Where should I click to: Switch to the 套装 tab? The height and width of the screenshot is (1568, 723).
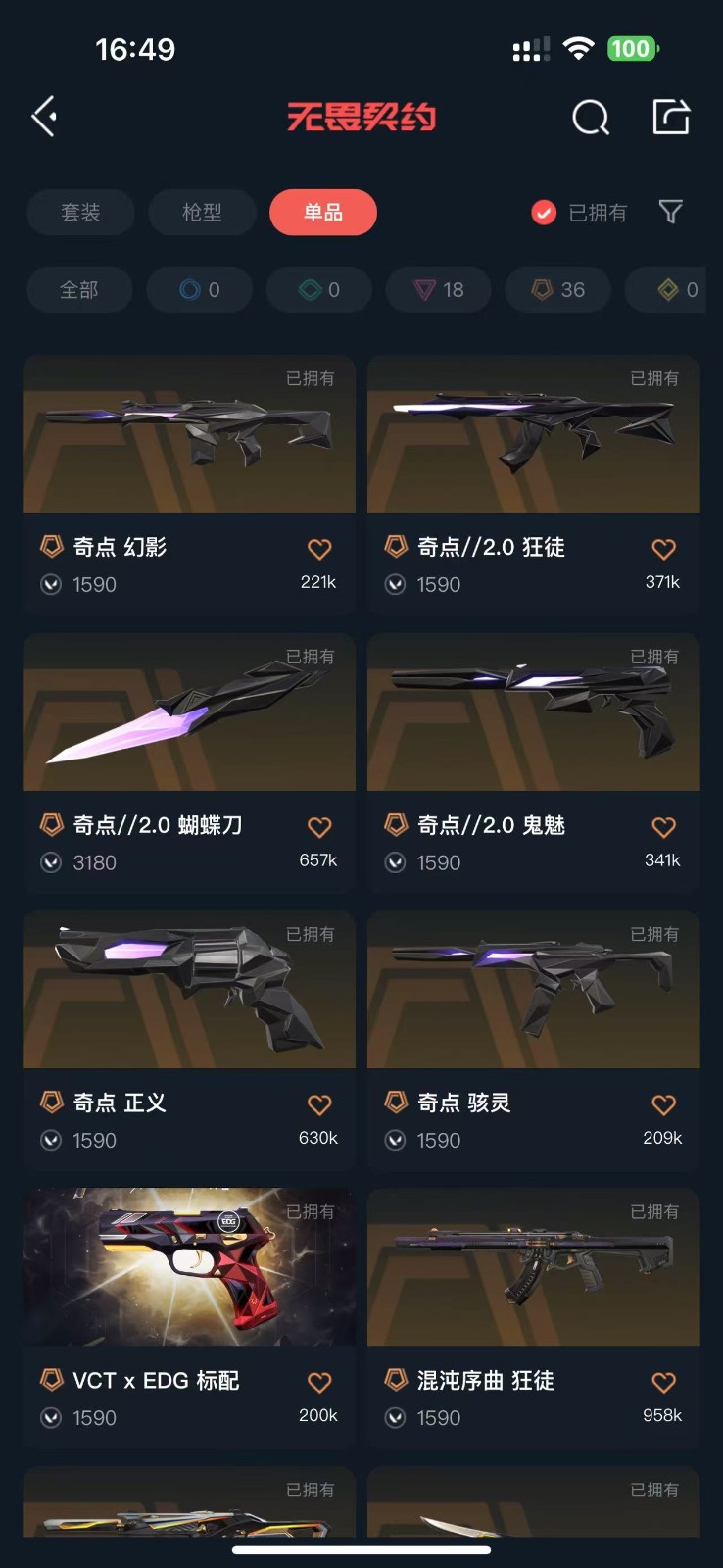pos(80,213)
